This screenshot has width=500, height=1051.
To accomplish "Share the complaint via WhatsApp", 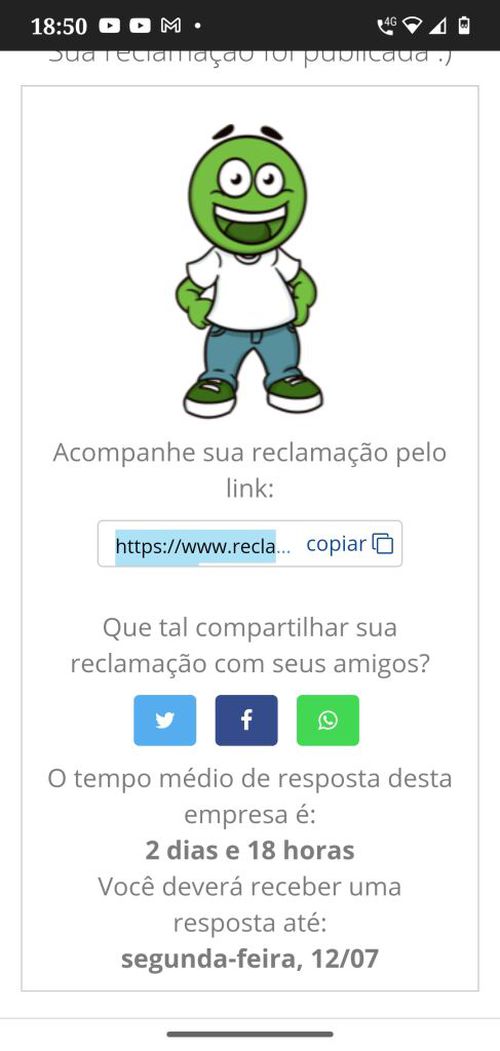I will 328,720.
